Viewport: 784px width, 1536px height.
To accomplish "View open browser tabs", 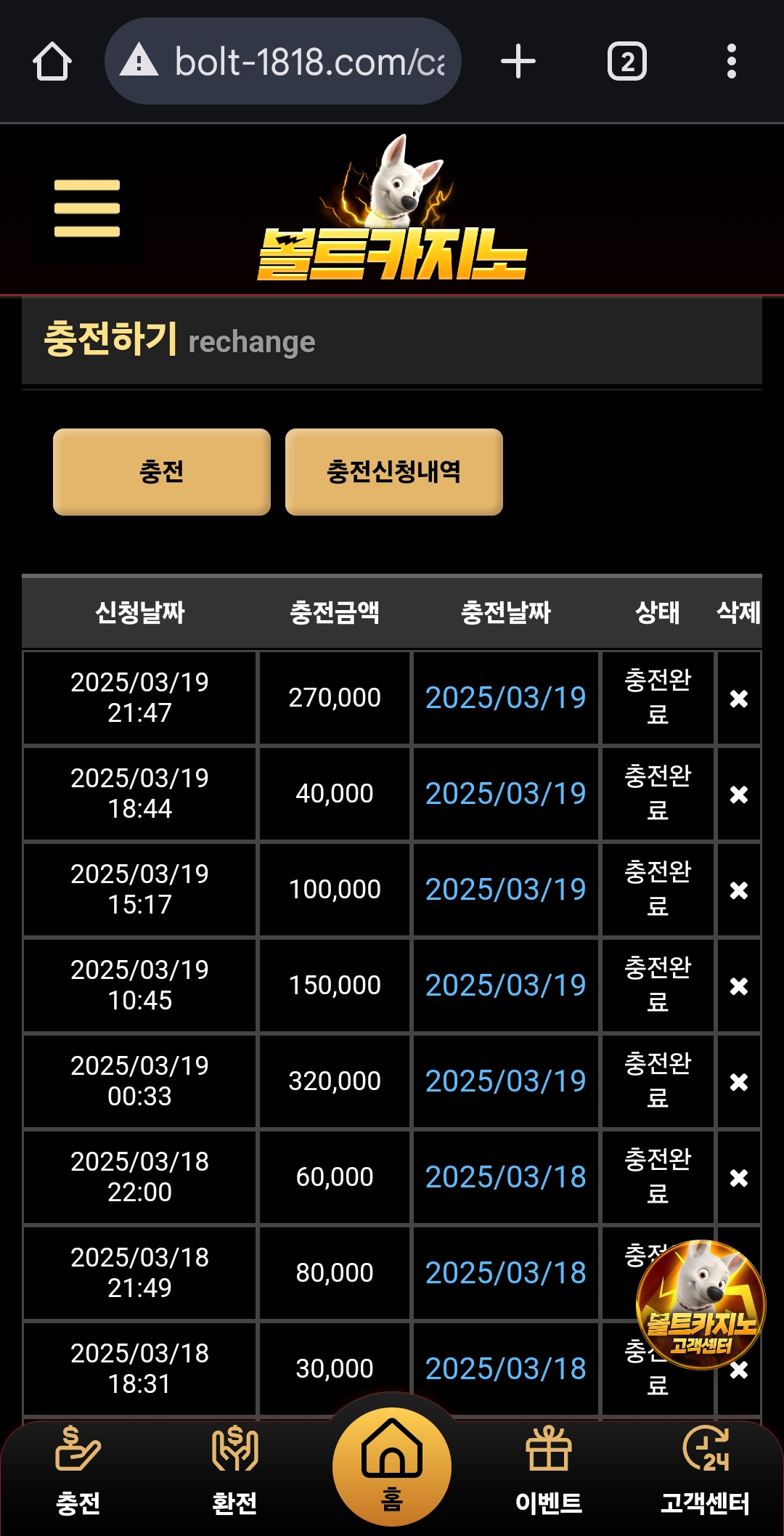I will pyautogui.click(x=627, y=61).
